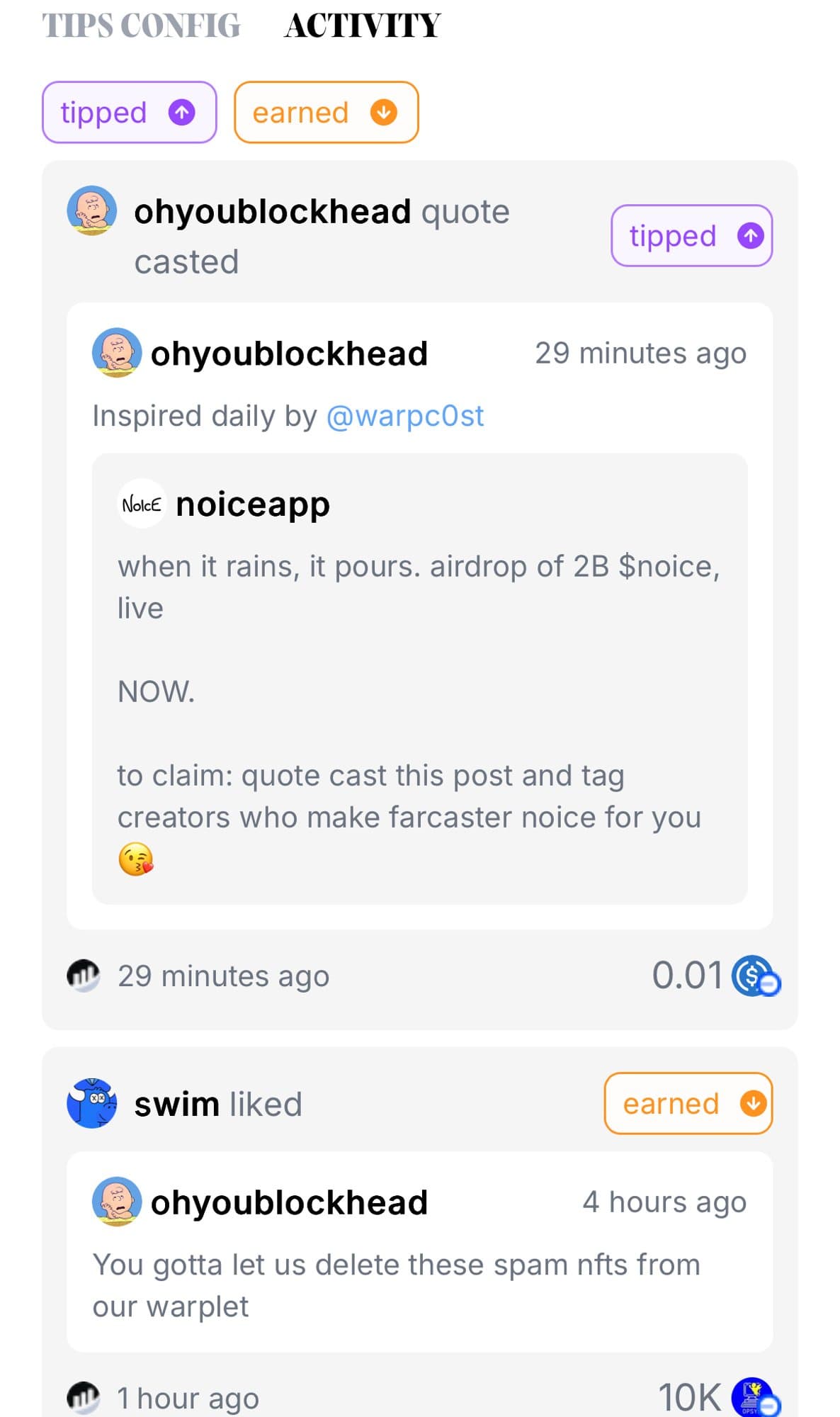
Task: Open the spam nfts cast card
Action: [419, 1251]
